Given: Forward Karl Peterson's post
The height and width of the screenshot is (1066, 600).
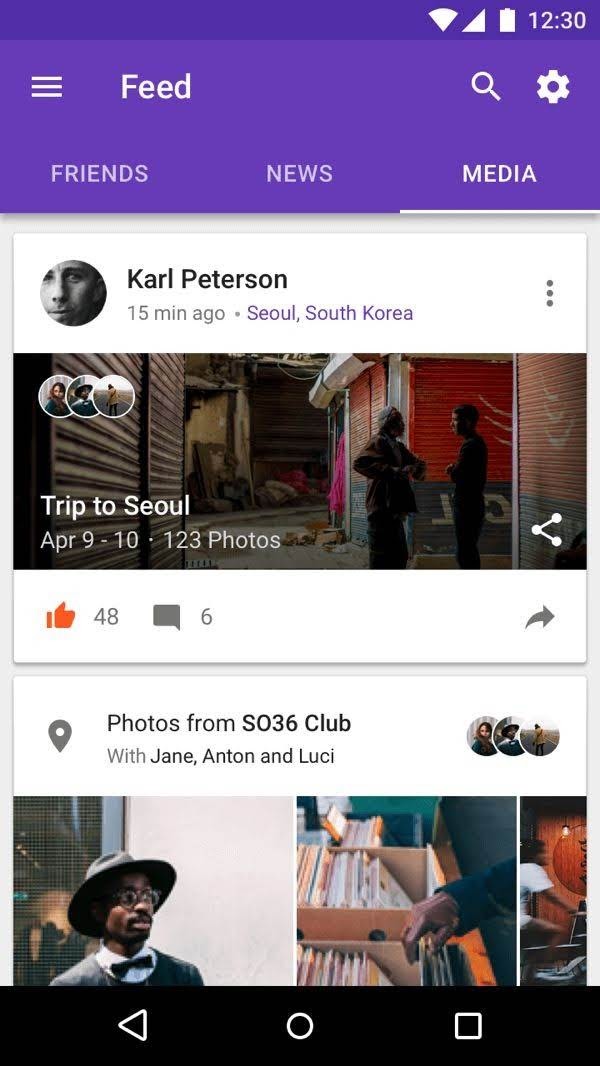Looking at the screenshot, I should [540, 618].
